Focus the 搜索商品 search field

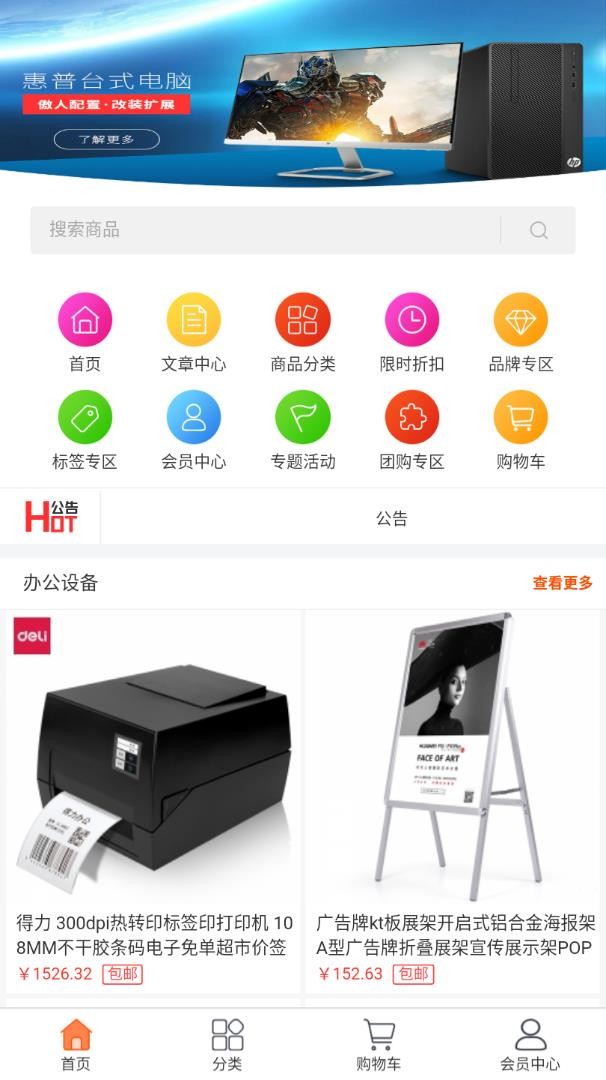(x=265, y=230)
